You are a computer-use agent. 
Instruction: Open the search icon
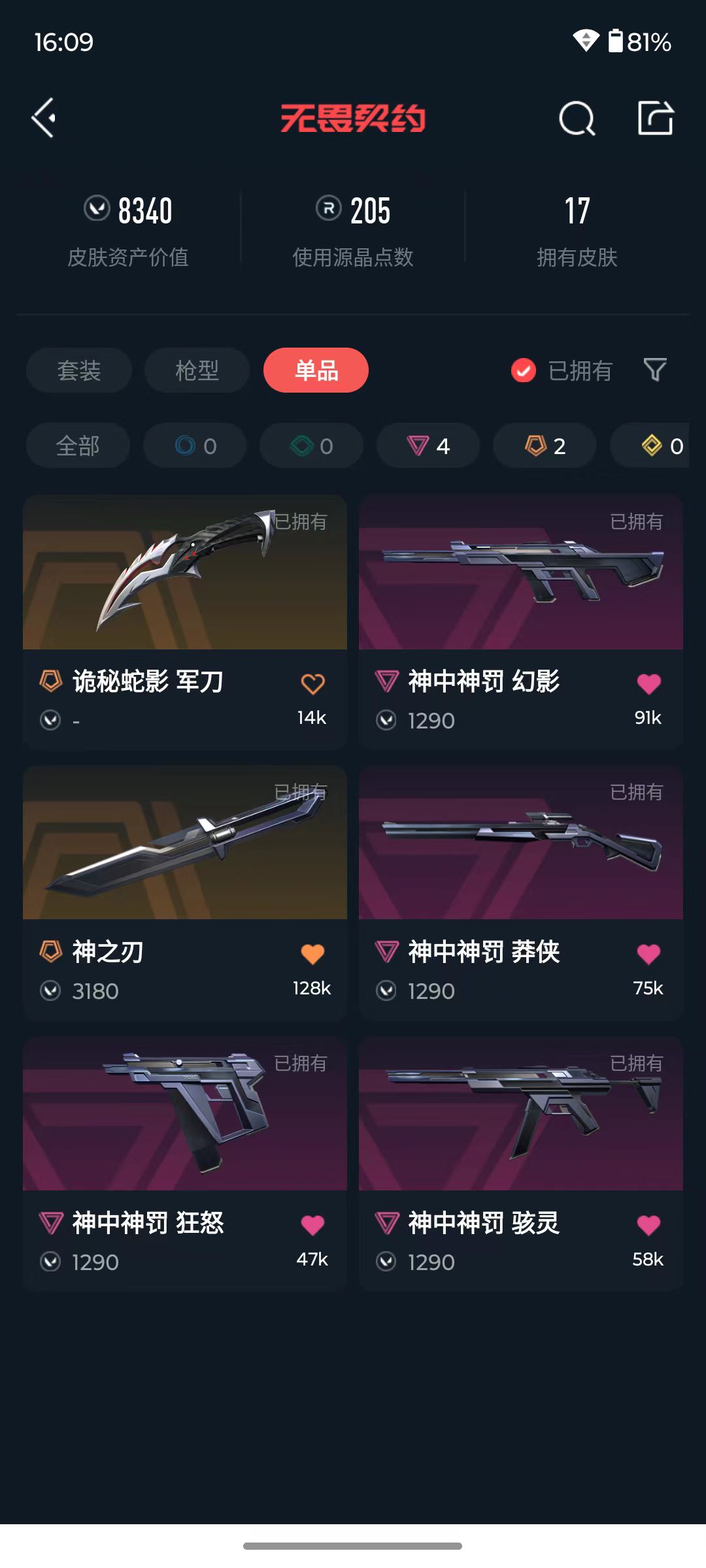coord(577,119)
